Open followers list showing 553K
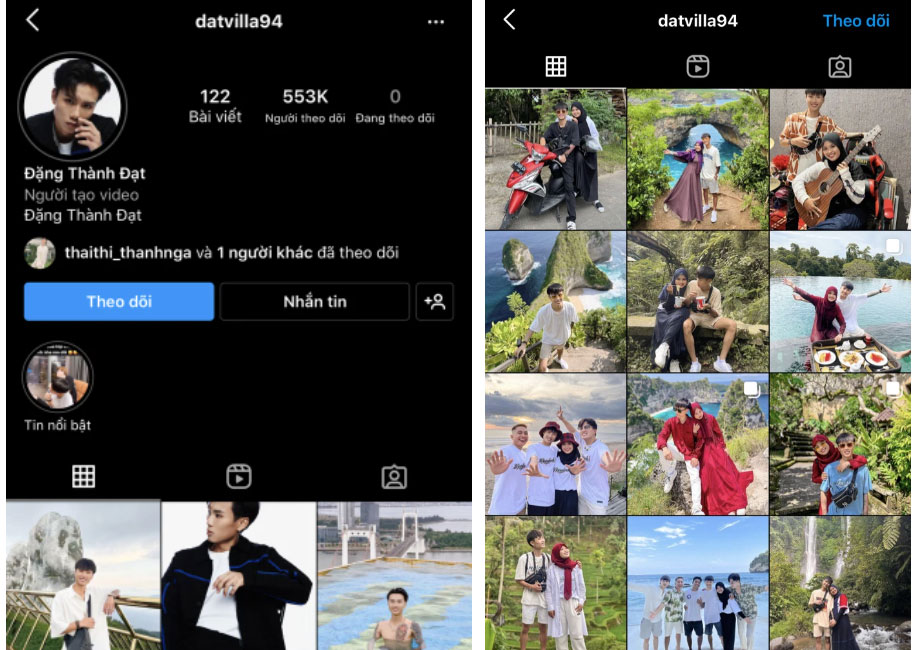Image resolution: width=916 pixels, height=650 pixels. pos(305,105)
